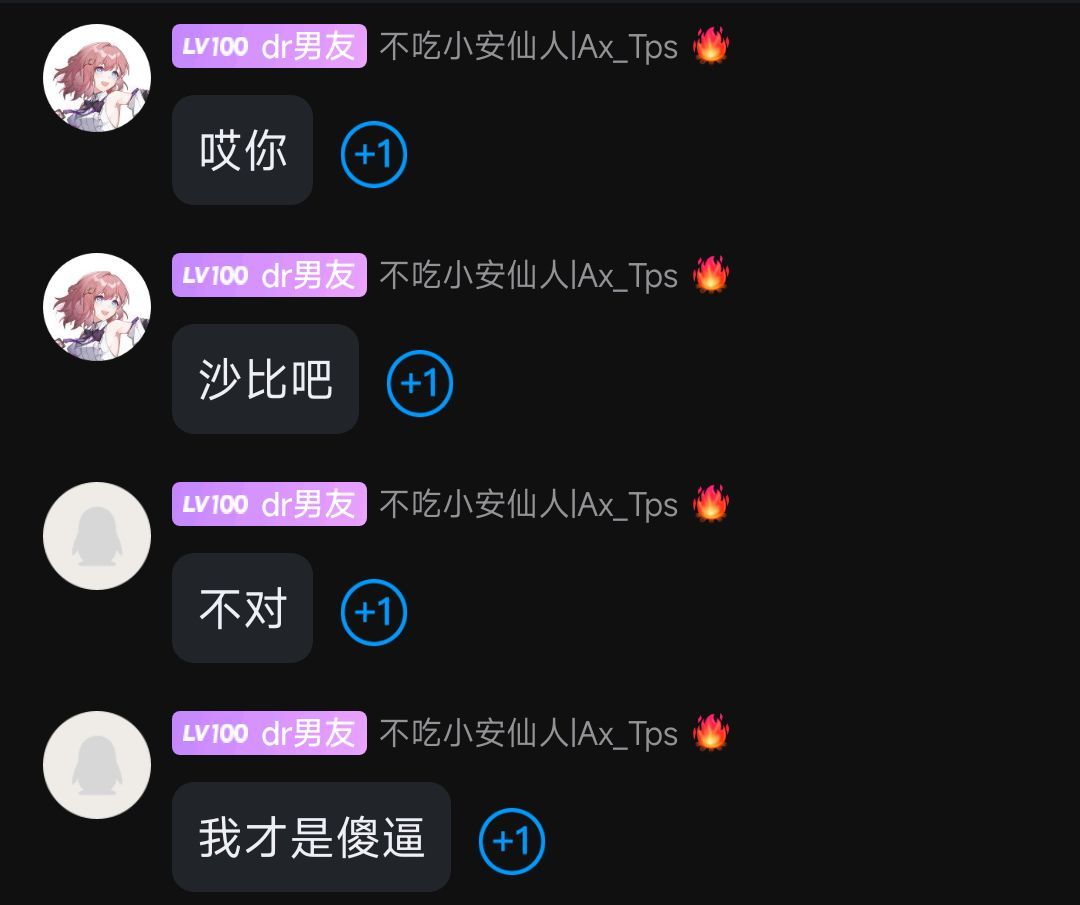The width and height of the screenshot is (1080, 905).
Task: Tap +1 next to the 哎你 message
Action: pos(374,154)
